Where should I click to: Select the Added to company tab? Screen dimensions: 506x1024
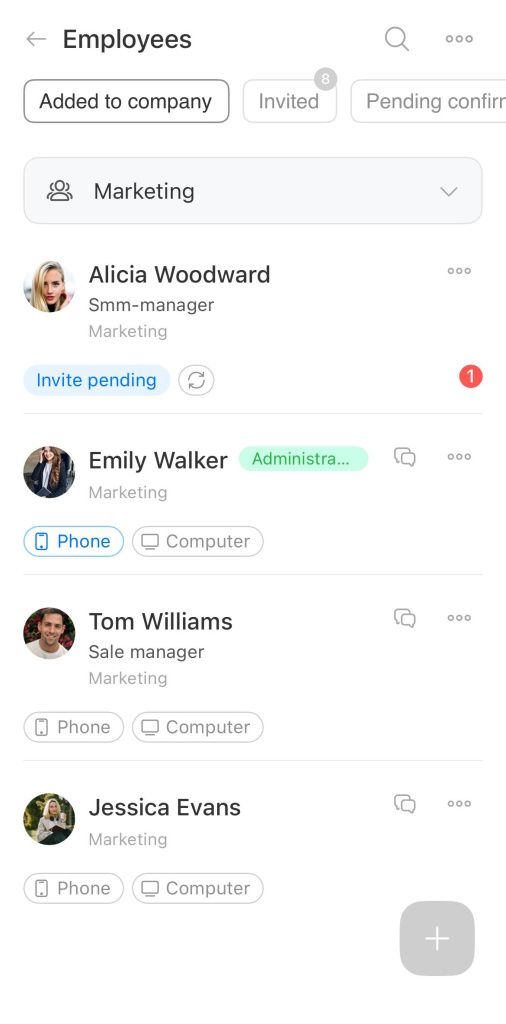pyautogui.click(x=126, y=101)
